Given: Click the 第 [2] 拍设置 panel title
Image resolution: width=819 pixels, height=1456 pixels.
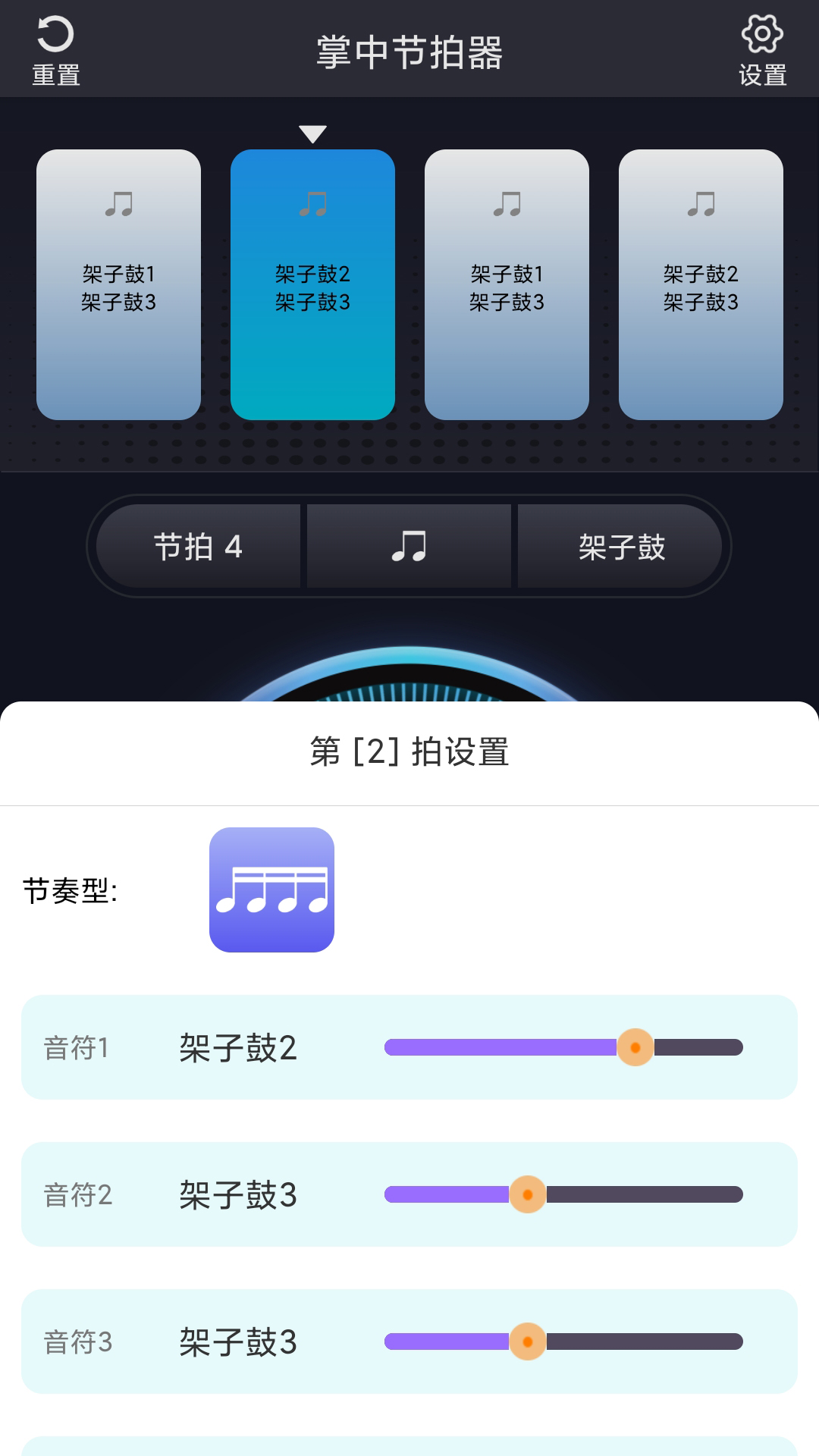Looking at the screenshot, I should coord(409,753).
